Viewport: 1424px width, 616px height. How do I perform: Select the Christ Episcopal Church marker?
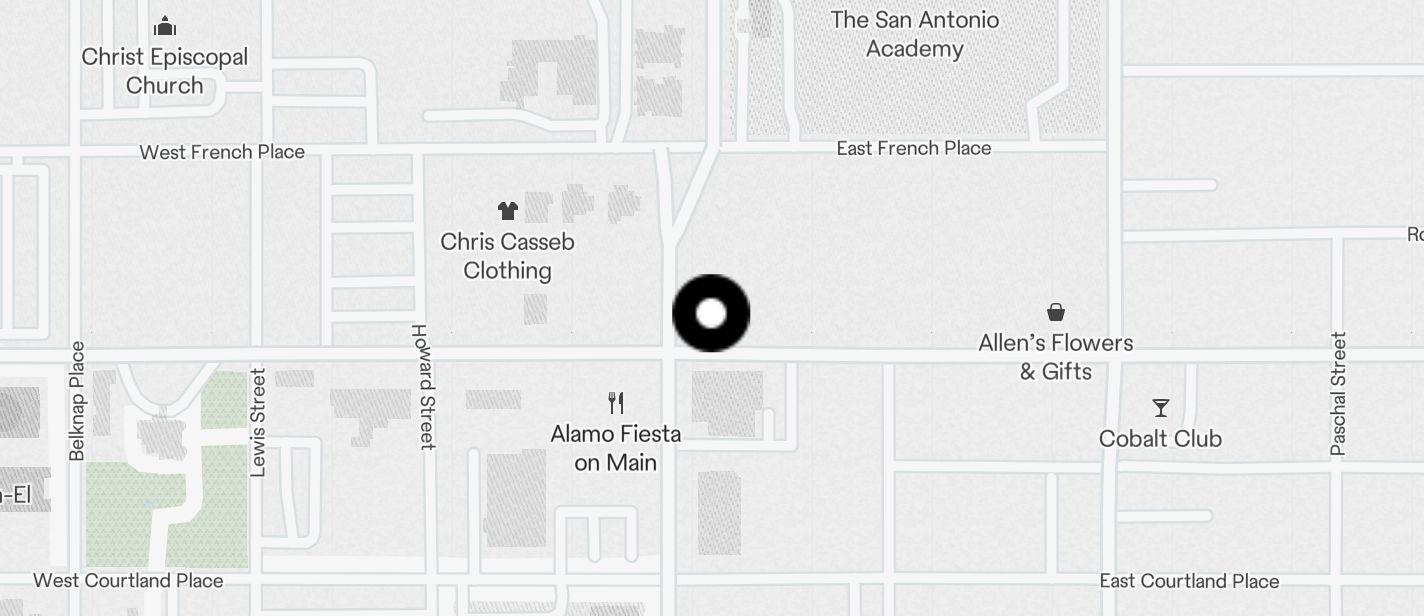165,27
